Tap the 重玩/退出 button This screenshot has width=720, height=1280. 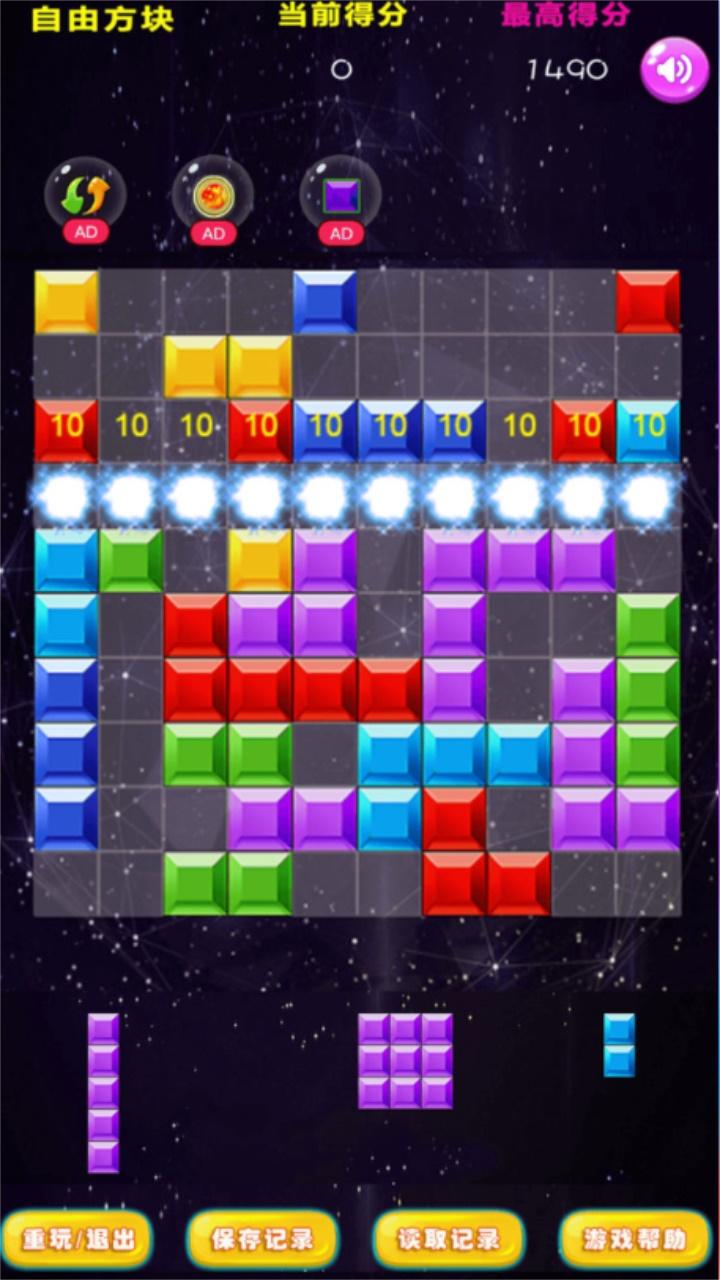click(78, 1240)
